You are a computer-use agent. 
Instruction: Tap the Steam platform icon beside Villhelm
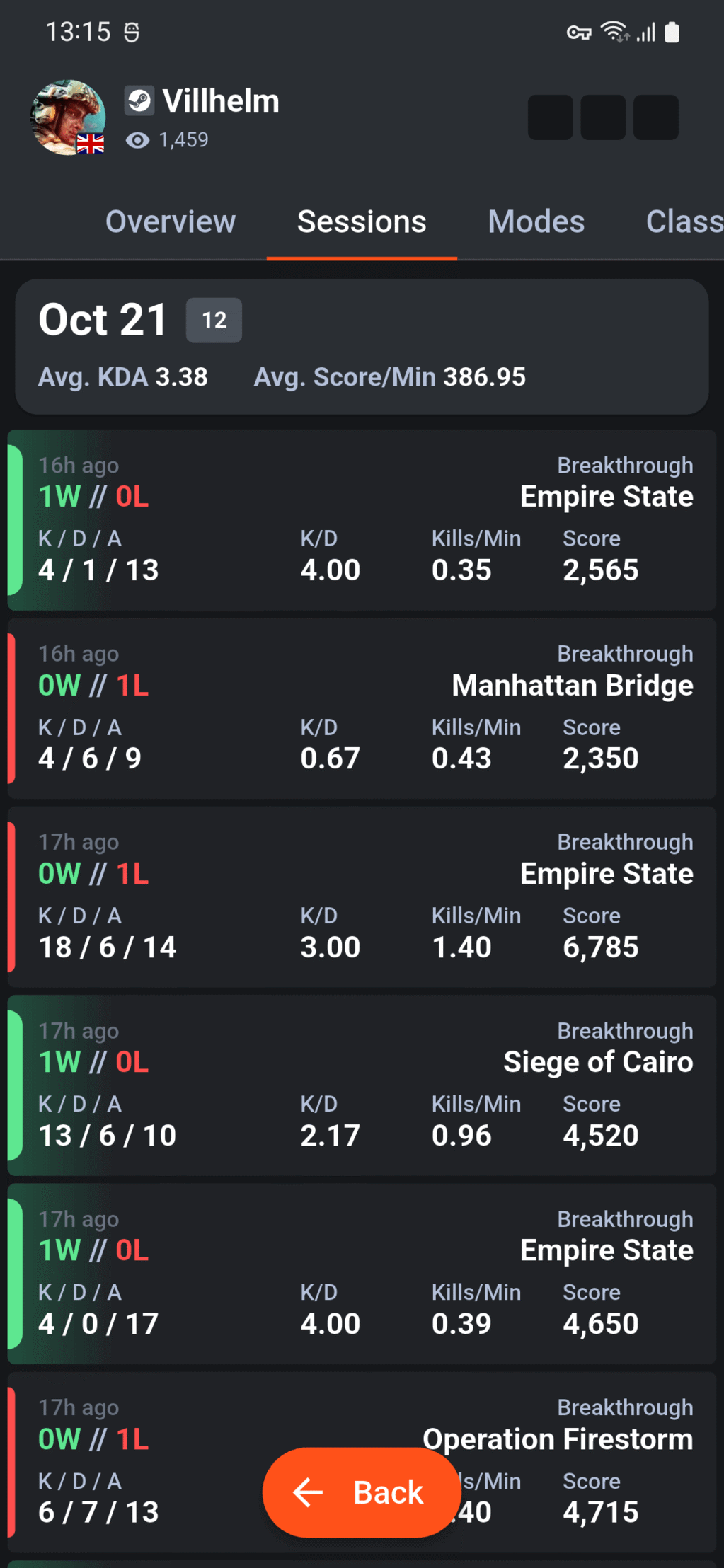(x=141, y=100)
